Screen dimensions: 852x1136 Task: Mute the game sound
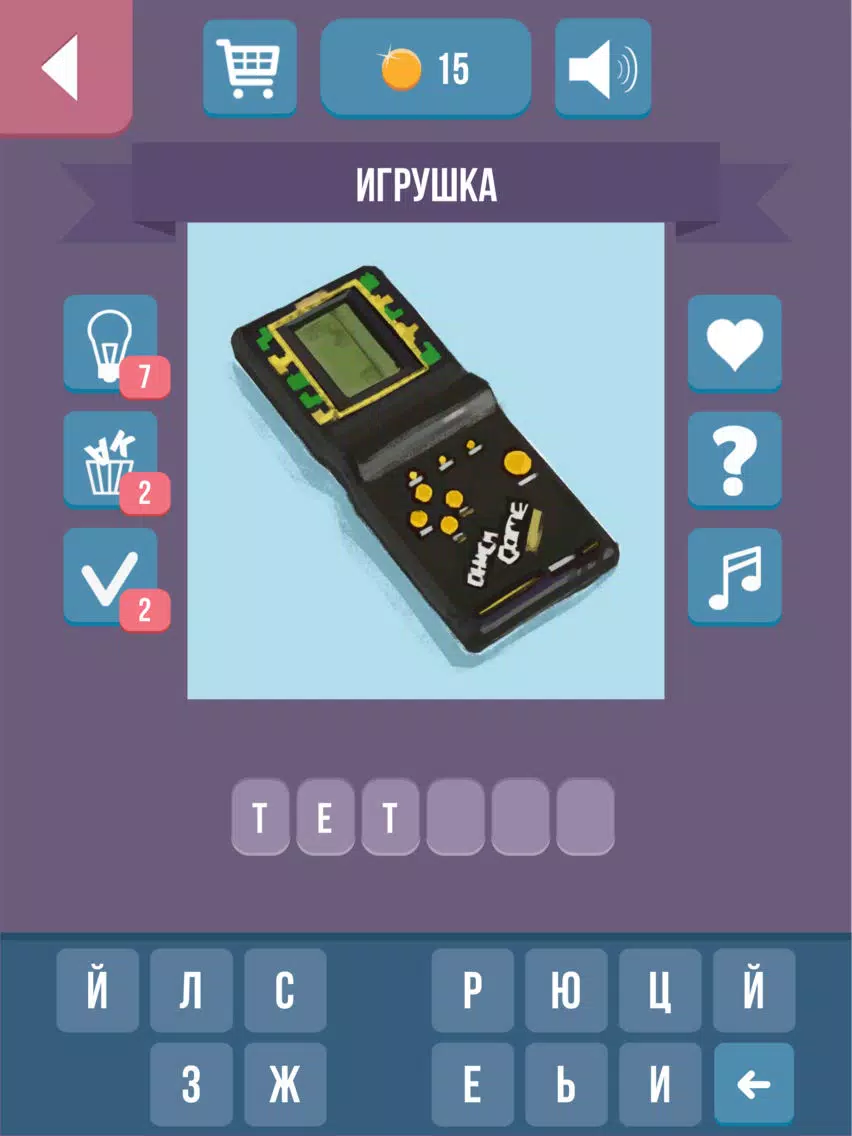(603, 68)
